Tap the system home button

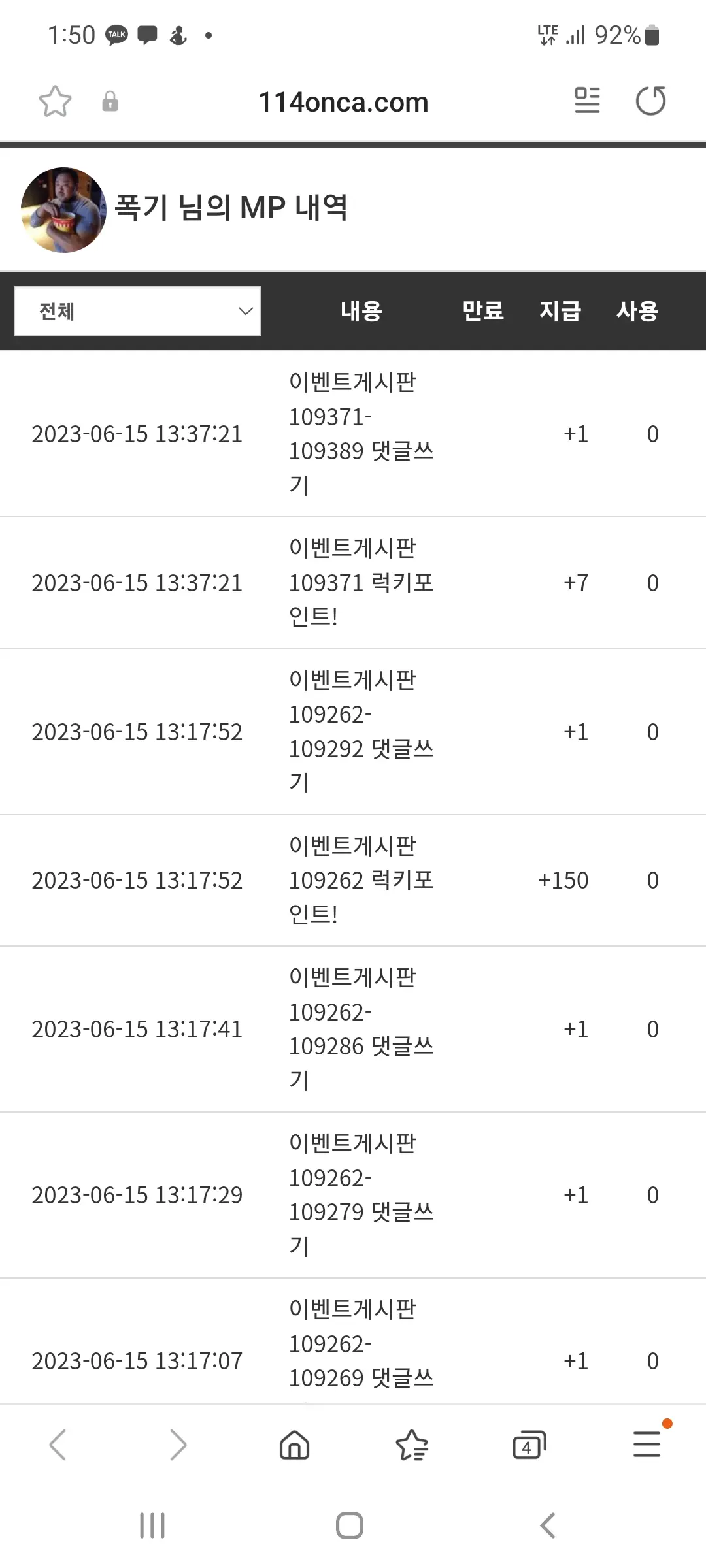pyautogui.click(x=350, y=1526)
